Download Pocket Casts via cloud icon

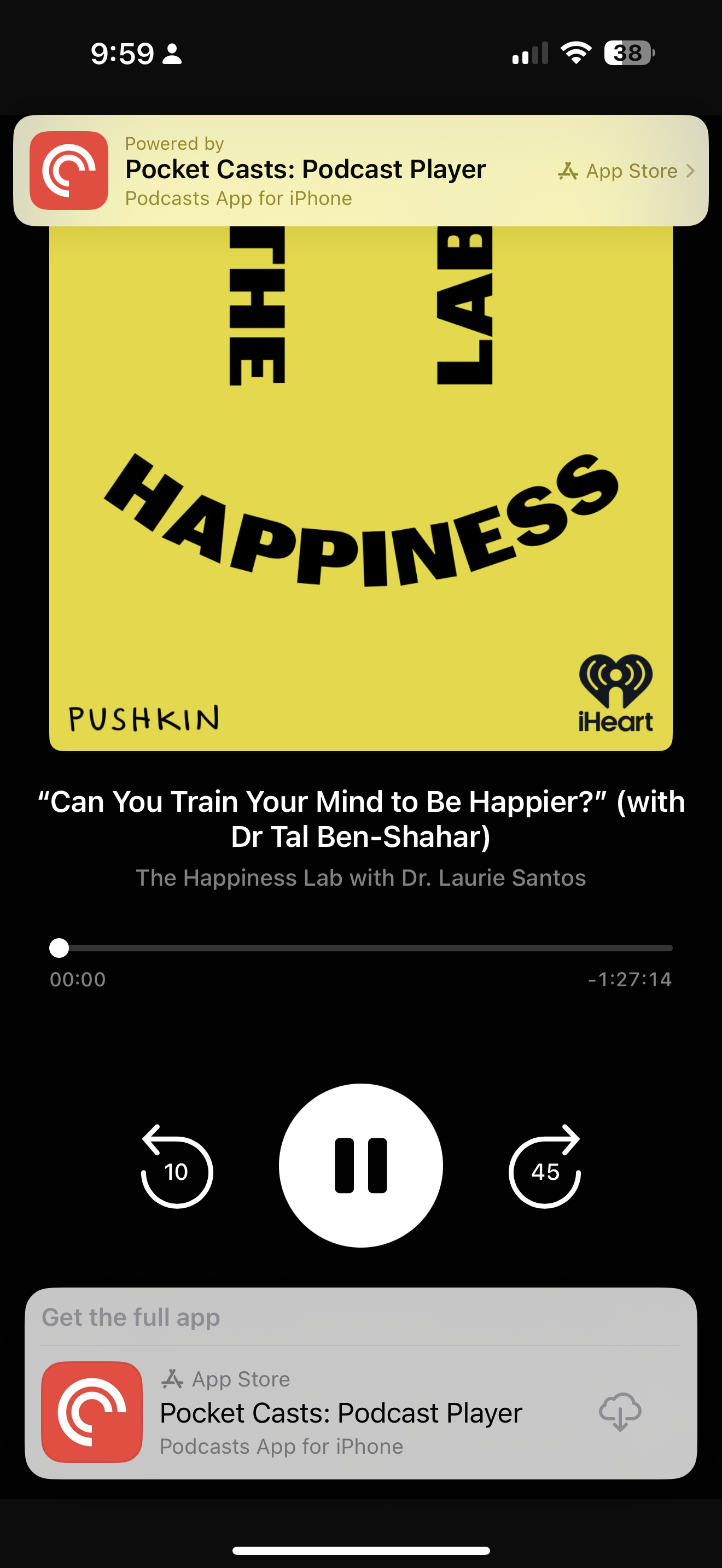[x=619, y=1412]
